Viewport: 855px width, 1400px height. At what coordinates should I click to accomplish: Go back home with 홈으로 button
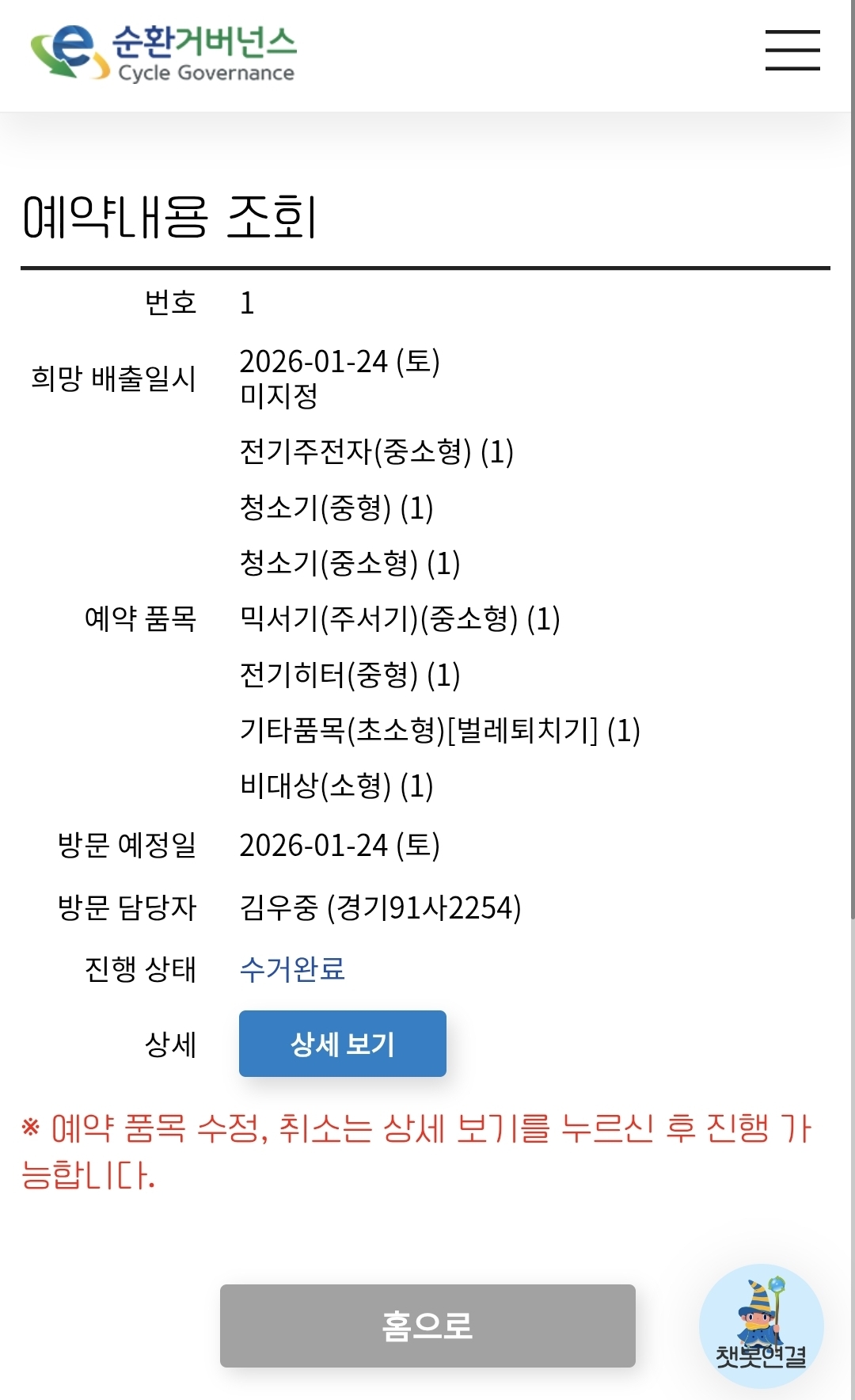click(x=427, y=1326)
